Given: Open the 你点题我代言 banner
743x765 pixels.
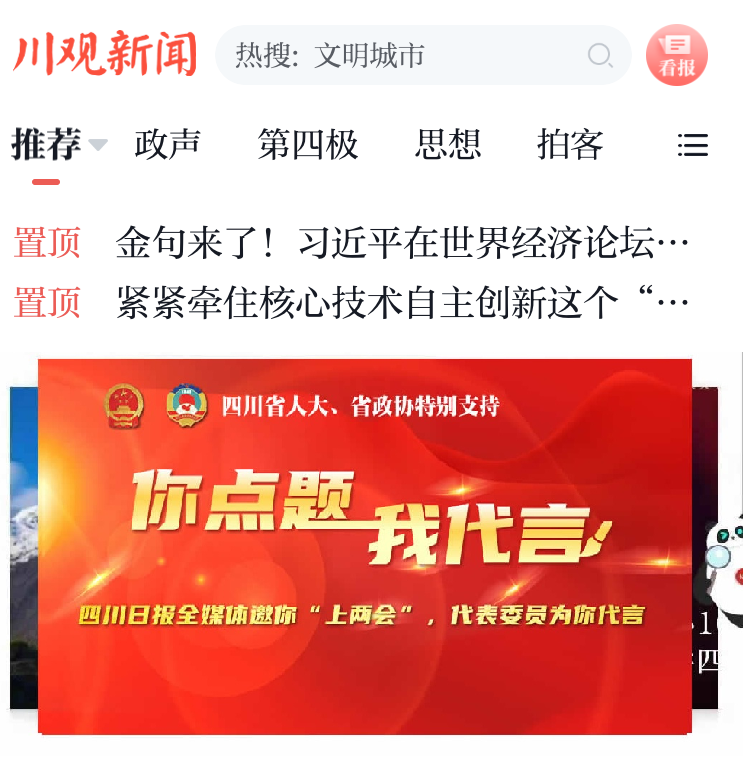Looking at the screenshot, I should tap(365, 545).
